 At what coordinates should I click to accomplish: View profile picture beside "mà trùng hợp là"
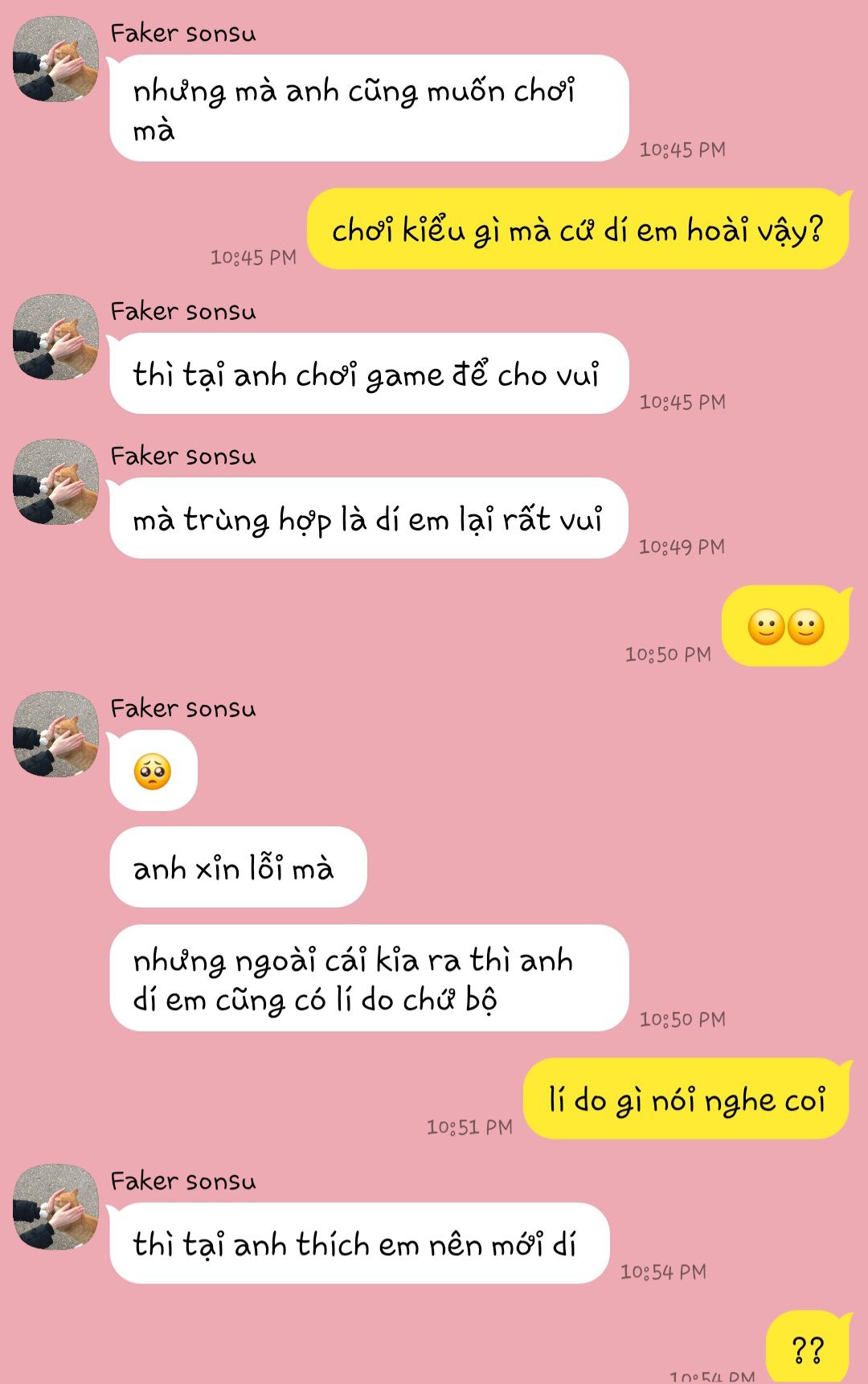[x=55, y=481]
